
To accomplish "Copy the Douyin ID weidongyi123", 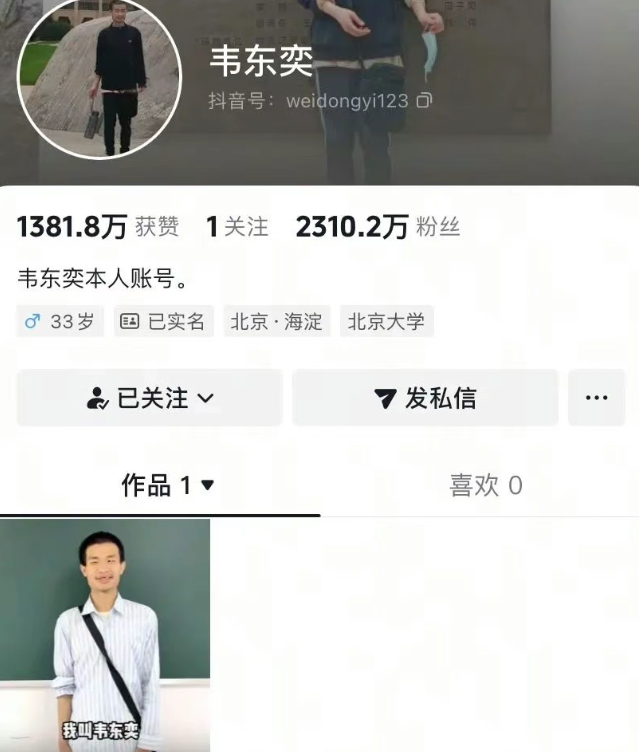I will coord(424,101).
